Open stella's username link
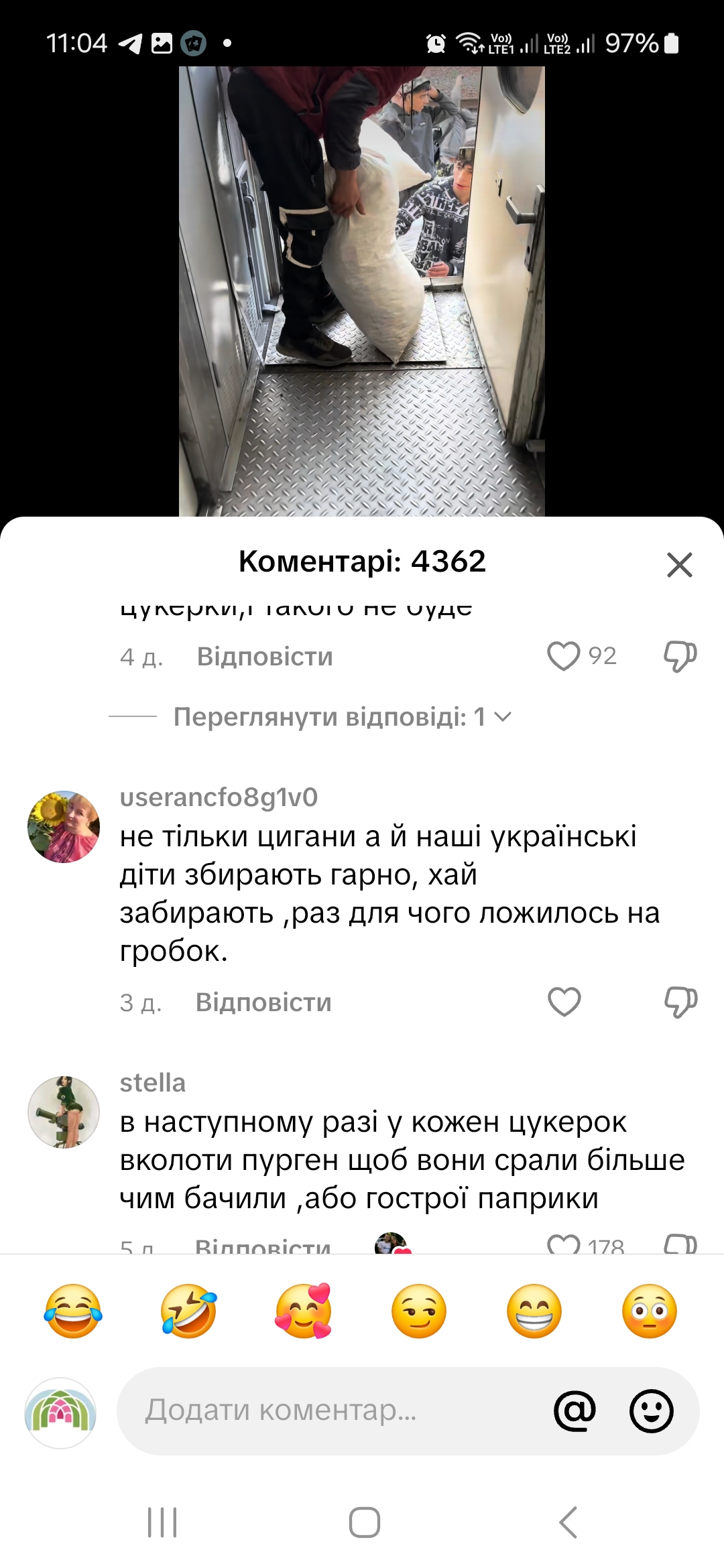This screenshot has width=724, height=1568. click(x=153, y=1083)
